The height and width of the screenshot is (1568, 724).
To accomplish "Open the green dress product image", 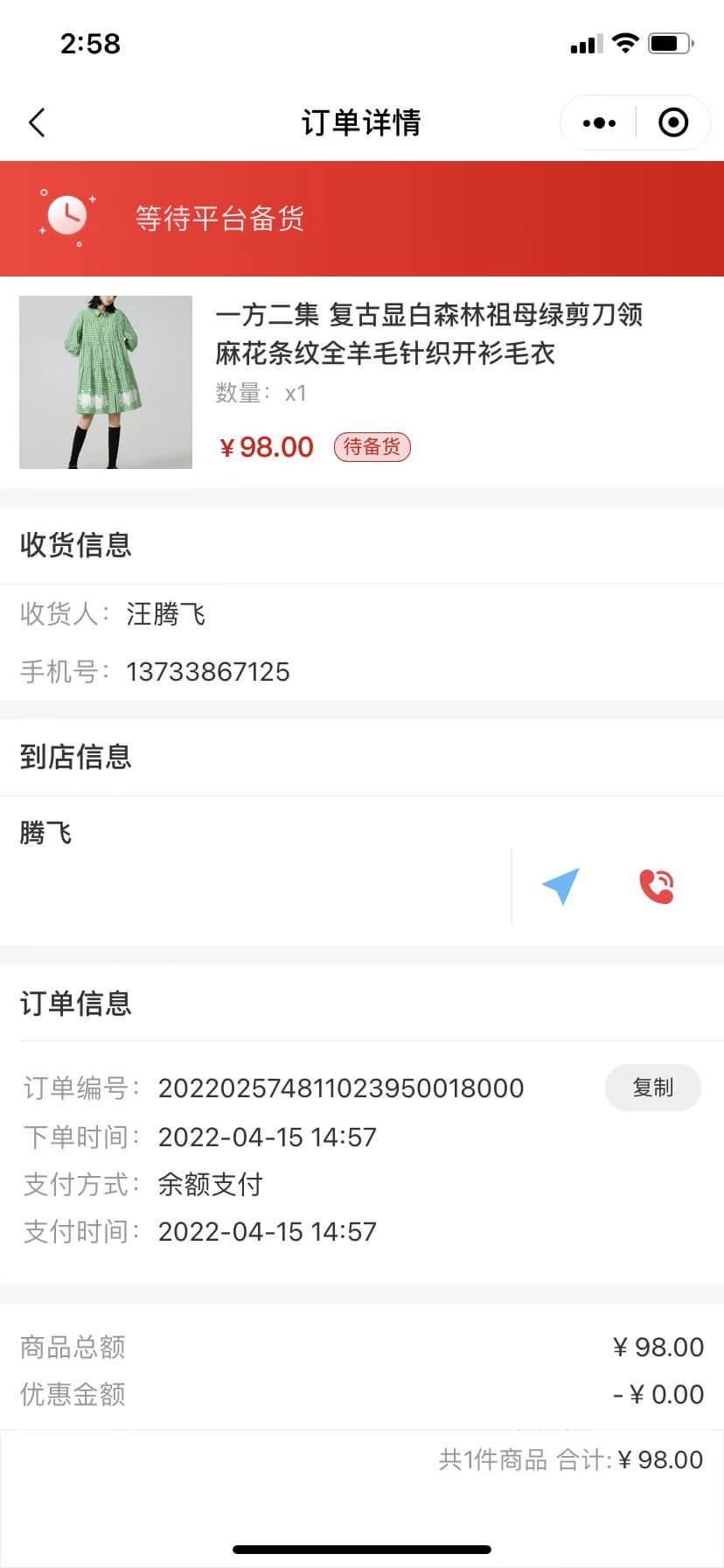I will [x=106, y=381].
